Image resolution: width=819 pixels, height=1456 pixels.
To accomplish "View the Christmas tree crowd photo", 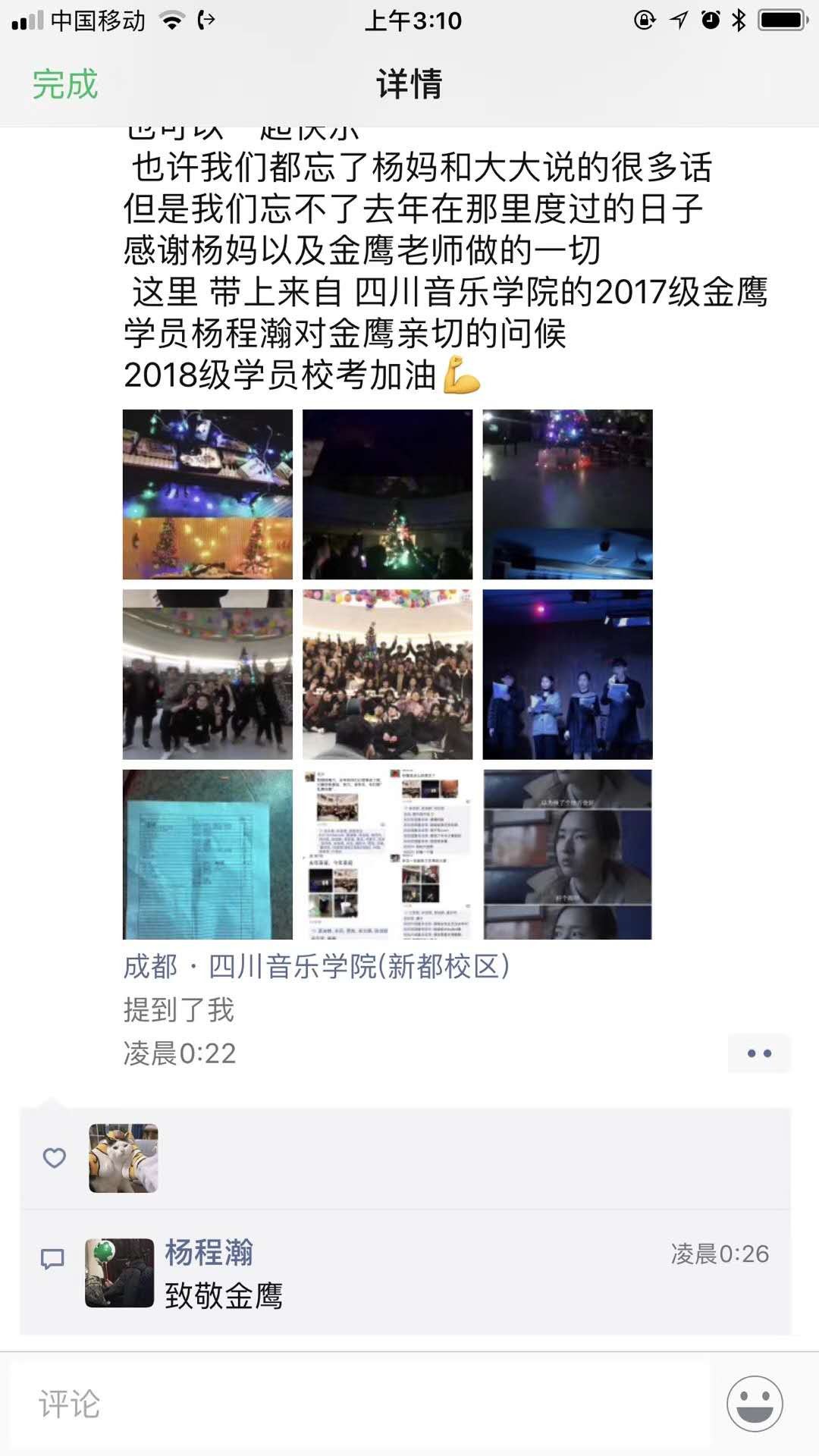I will [x=388, y=494].
